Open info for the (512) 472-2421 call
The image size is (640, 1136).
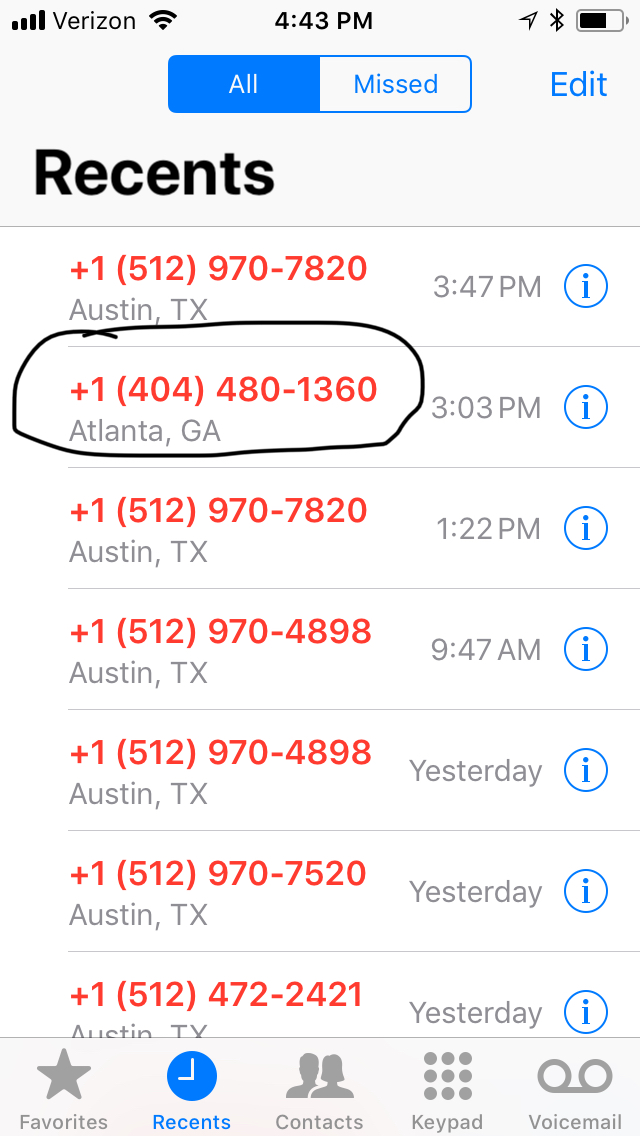click(586, 1012)
